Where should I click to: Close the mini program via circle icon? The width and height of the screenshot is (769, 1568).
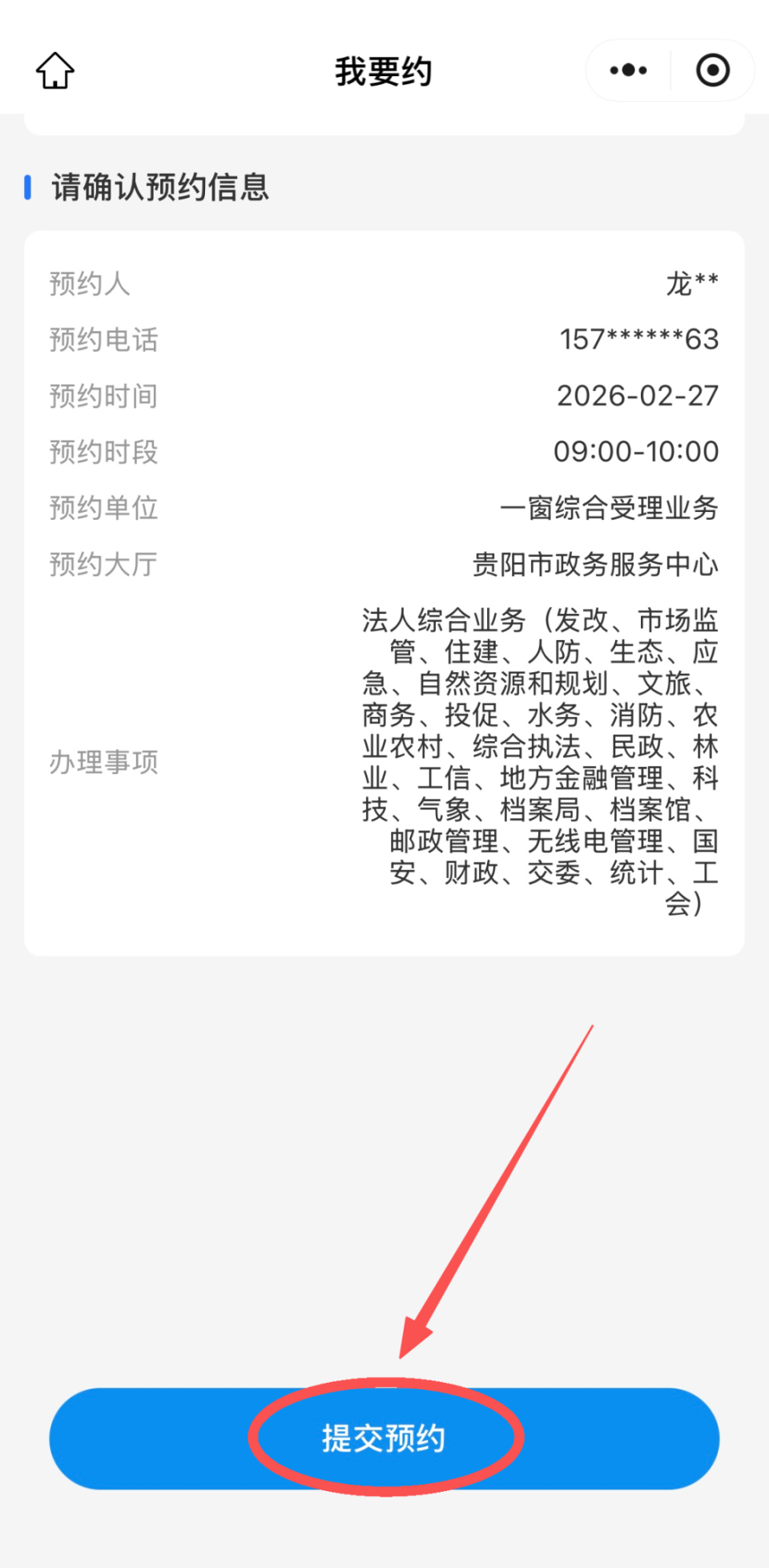pyautogui.click(x=712, y=71)
